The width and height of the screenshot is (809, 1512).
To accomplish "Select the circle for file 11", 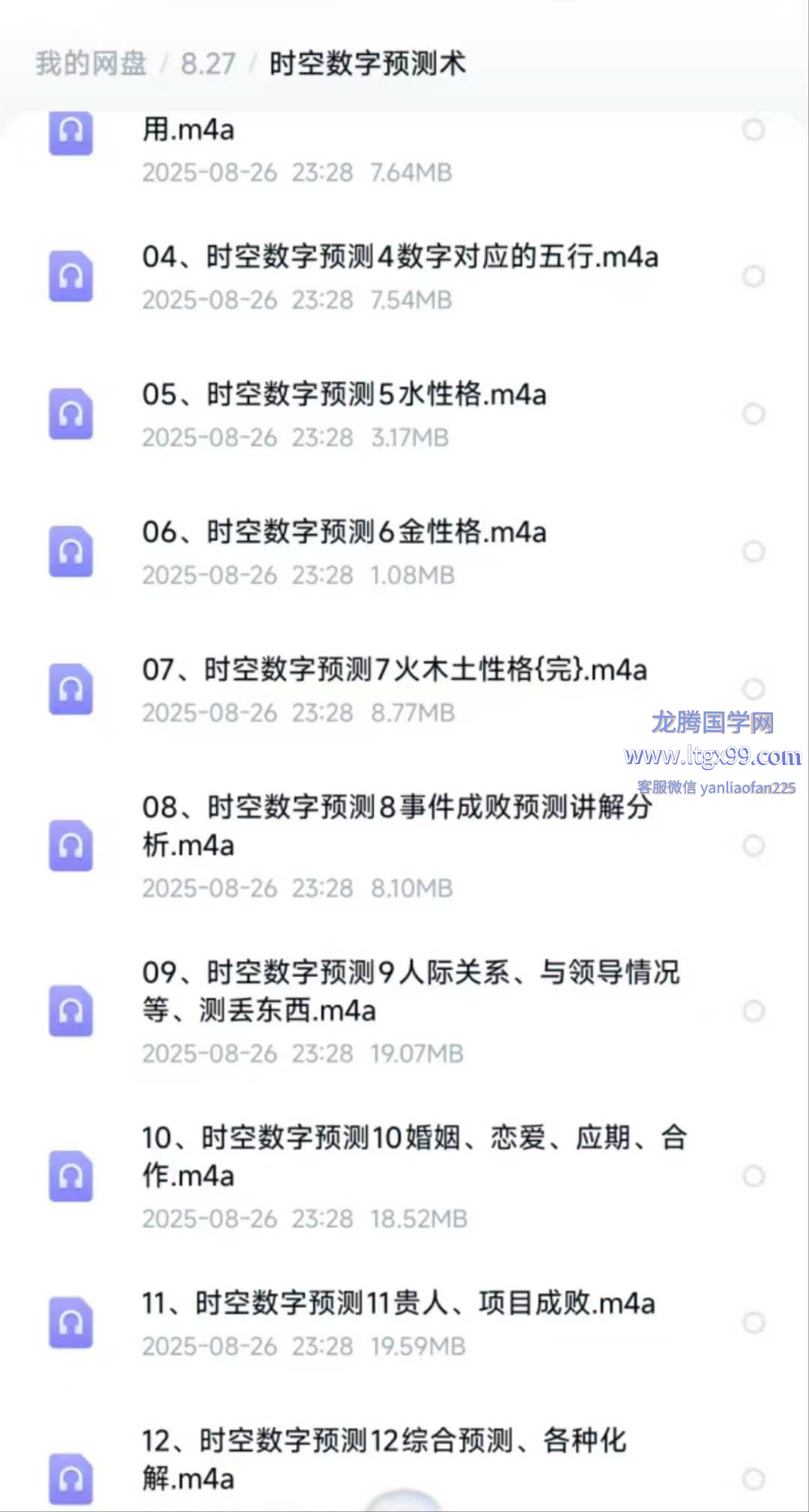I will point(754,1322).
